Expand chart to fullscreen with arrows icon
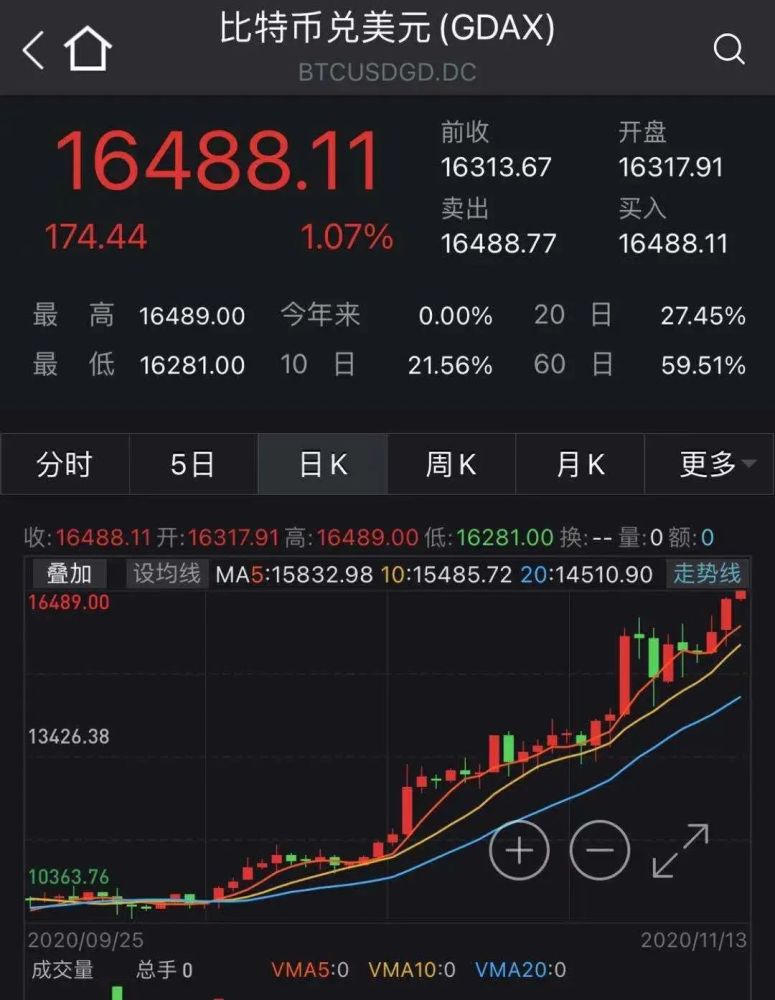The height and width of the screenshot is (1000, 775). click(x=678, y=849)
